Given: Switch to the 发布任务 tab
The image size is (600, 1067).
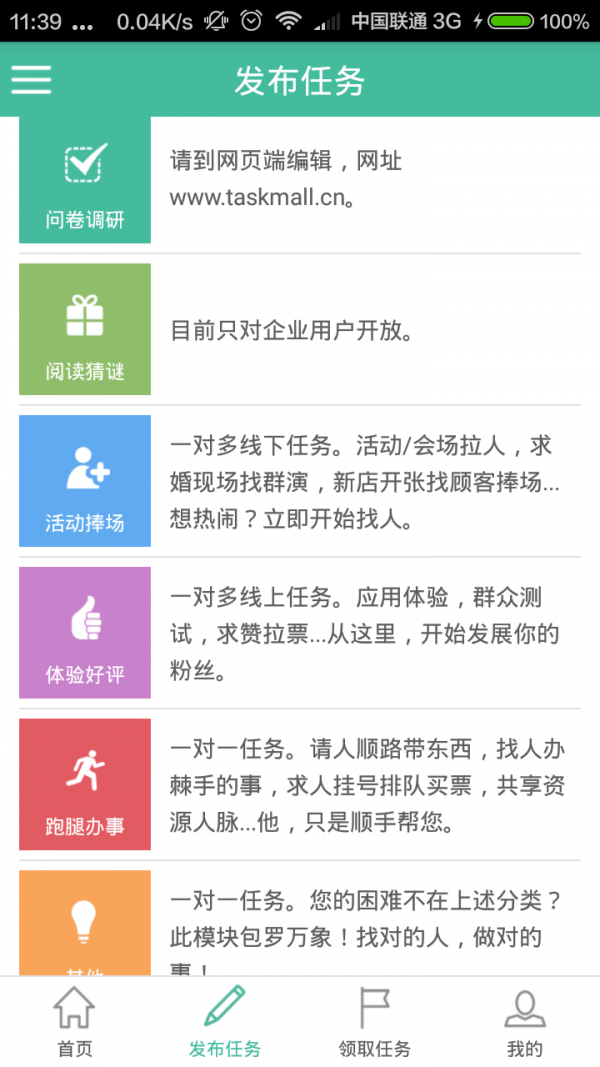Looking at the screenshot, I should [224, 1021].
